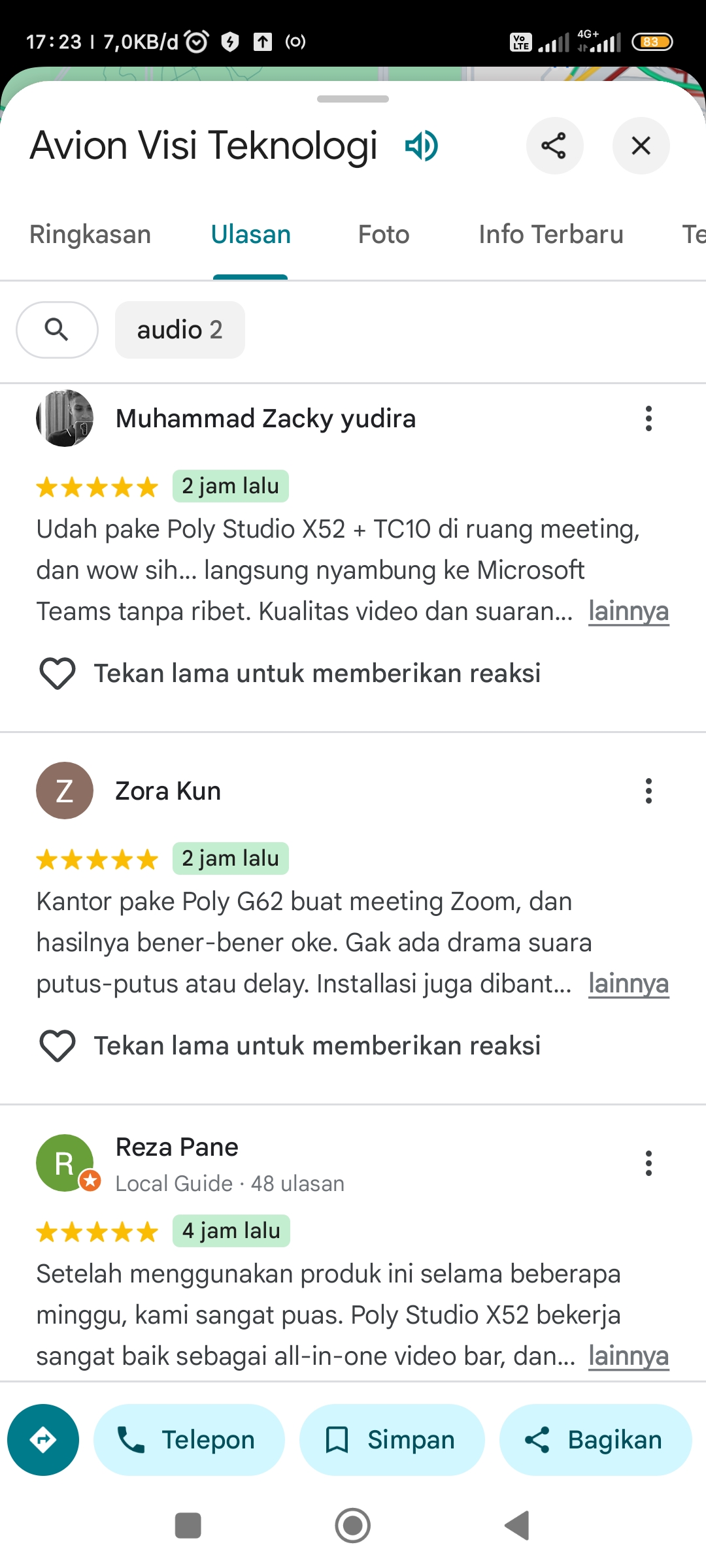The height and width of the screenshot is (1568, 706).
Task: Close the place details panel
Action: (x=641, y=146)
